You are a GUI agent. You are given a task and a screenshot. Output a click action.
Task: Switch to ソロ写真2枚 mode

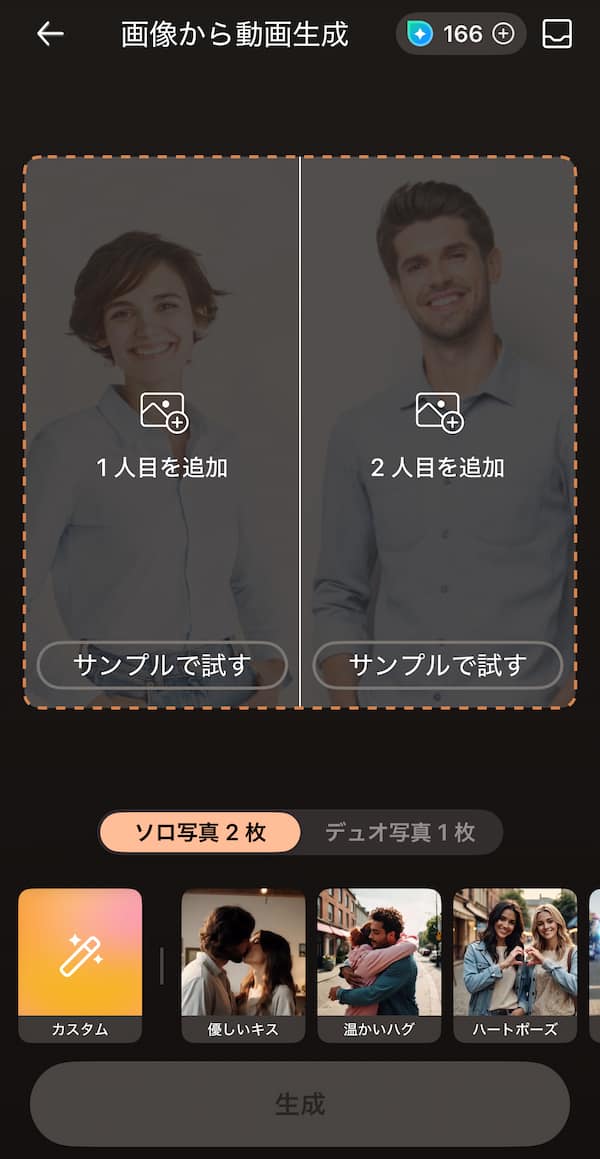[200, 832]
